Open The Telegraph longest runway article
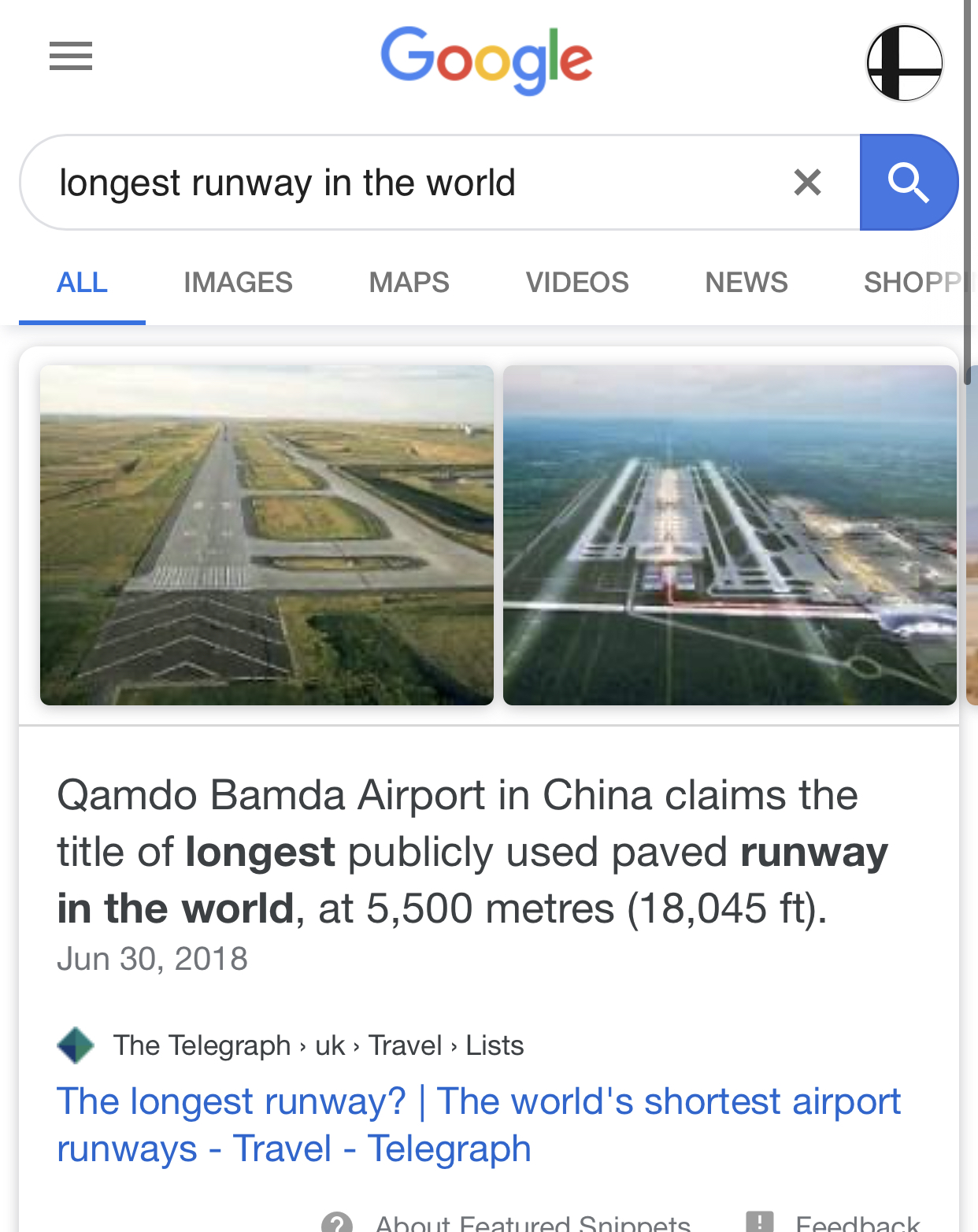 click(x=477, y=1124)
